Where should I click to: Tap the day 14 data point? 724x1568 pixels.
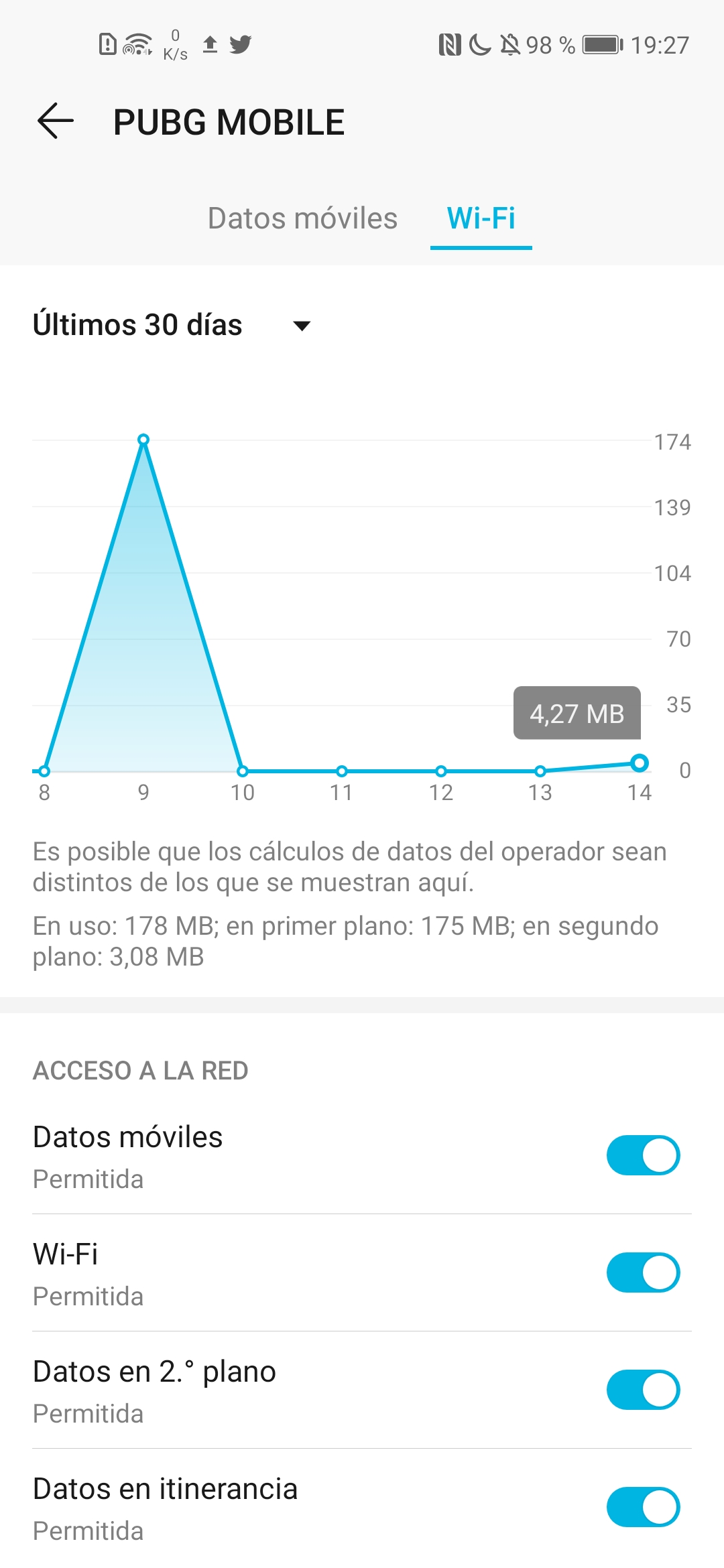640,763
